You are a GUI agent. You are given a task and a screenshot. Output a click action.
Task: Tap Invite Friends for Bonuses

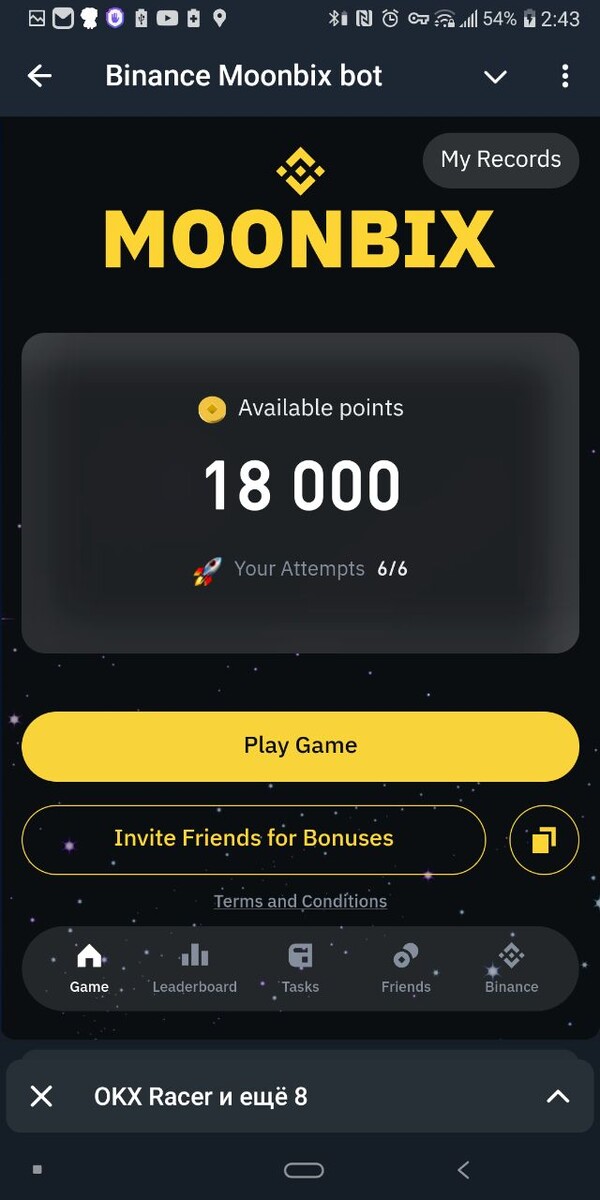[254, 839]
